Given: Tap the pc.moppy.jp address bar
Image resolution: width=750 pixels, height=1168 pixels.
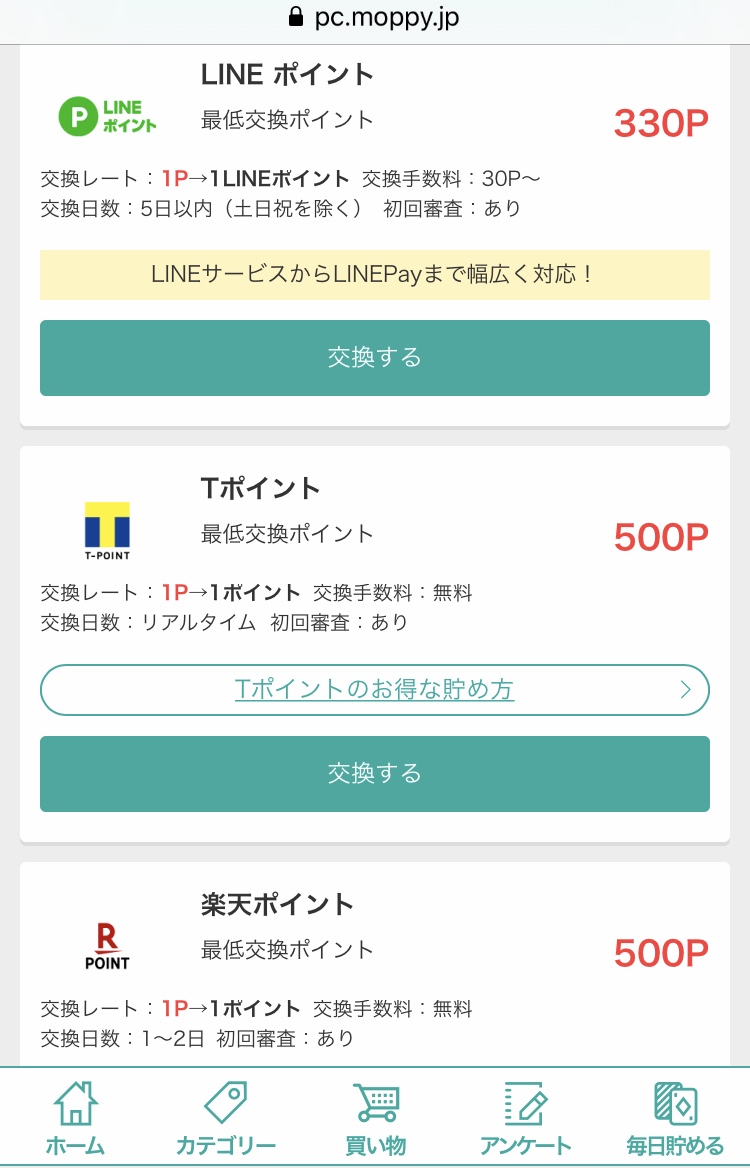Looking at the screenshot, I should pyautogui.click(x=375, y=17).
